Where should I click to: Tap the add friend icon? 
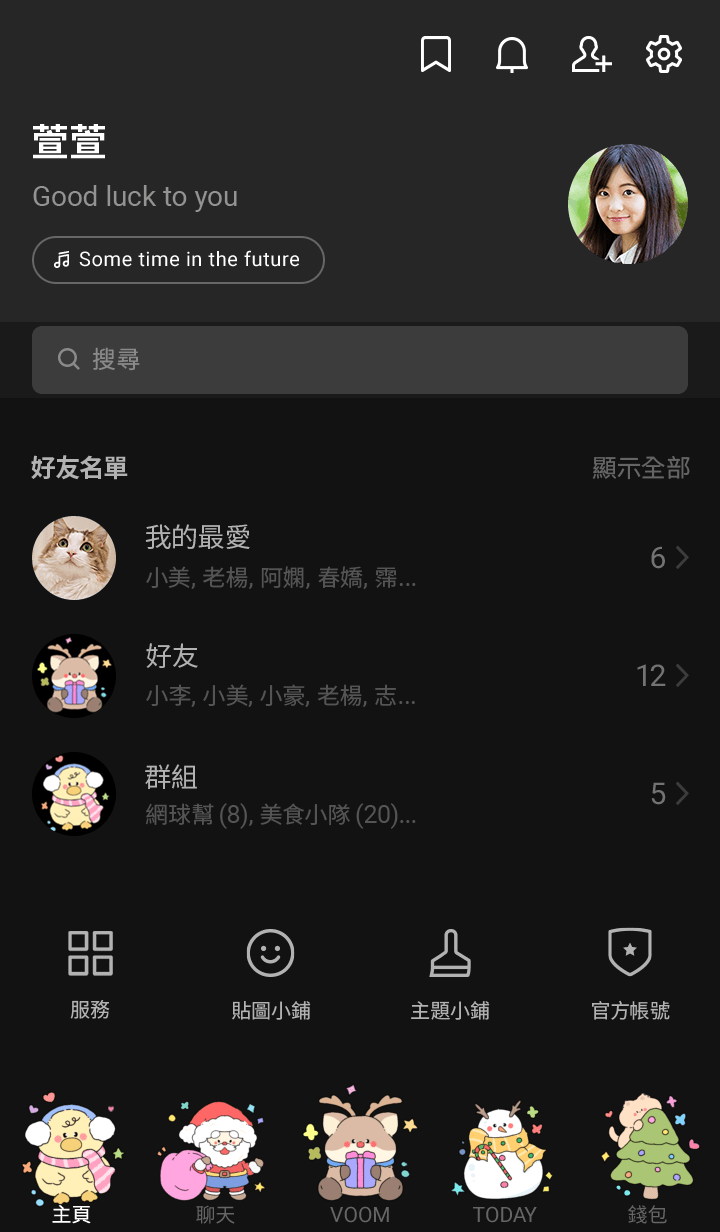(590, 54)
